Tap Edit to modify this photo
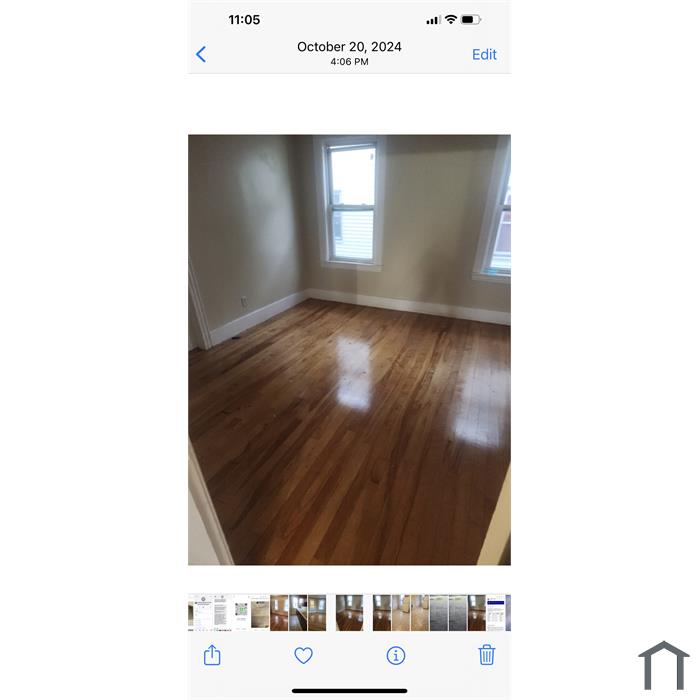 click(484, 55)
